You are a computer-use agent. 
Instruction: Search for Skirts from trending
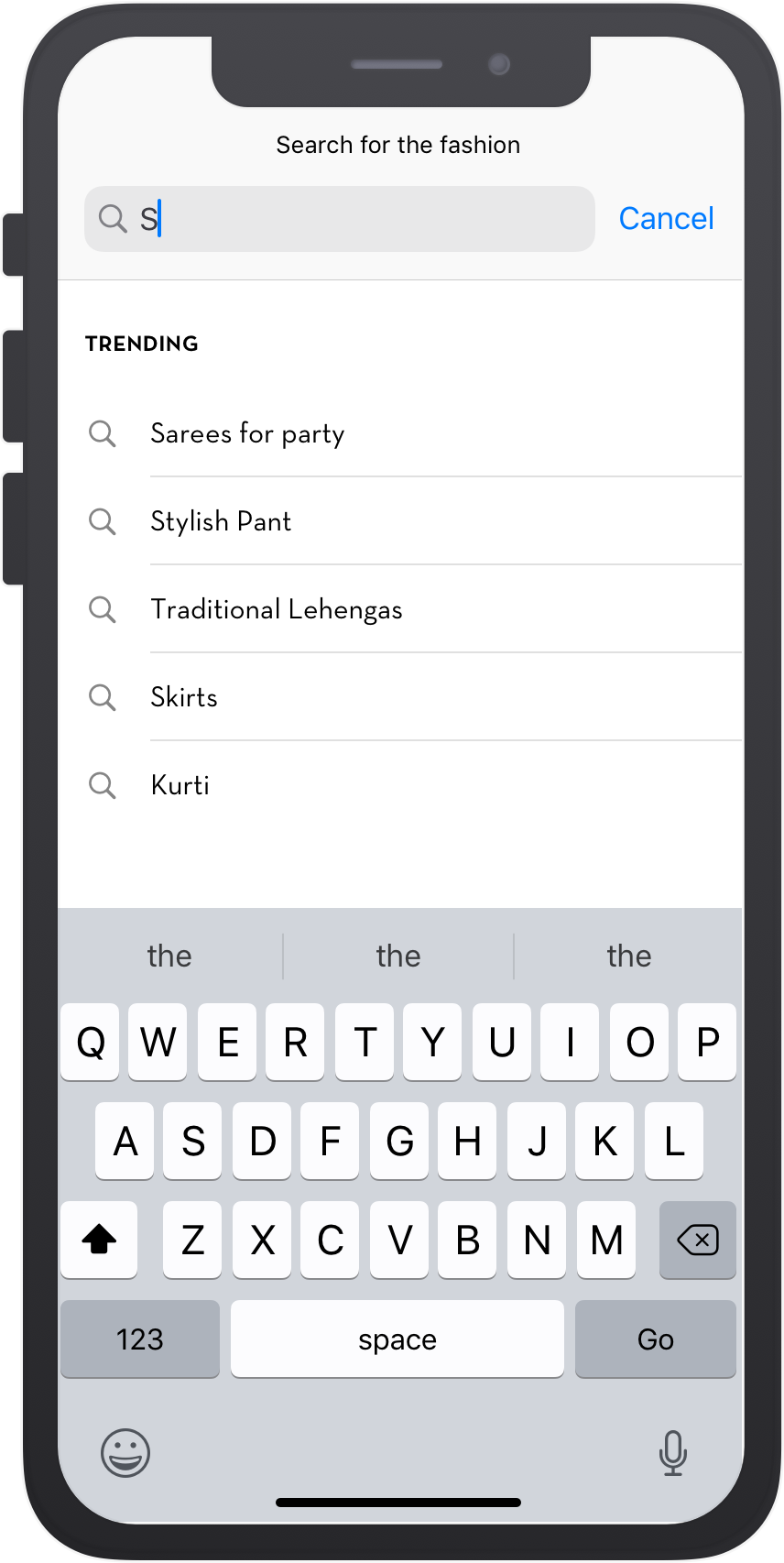[x=184, y=697]
